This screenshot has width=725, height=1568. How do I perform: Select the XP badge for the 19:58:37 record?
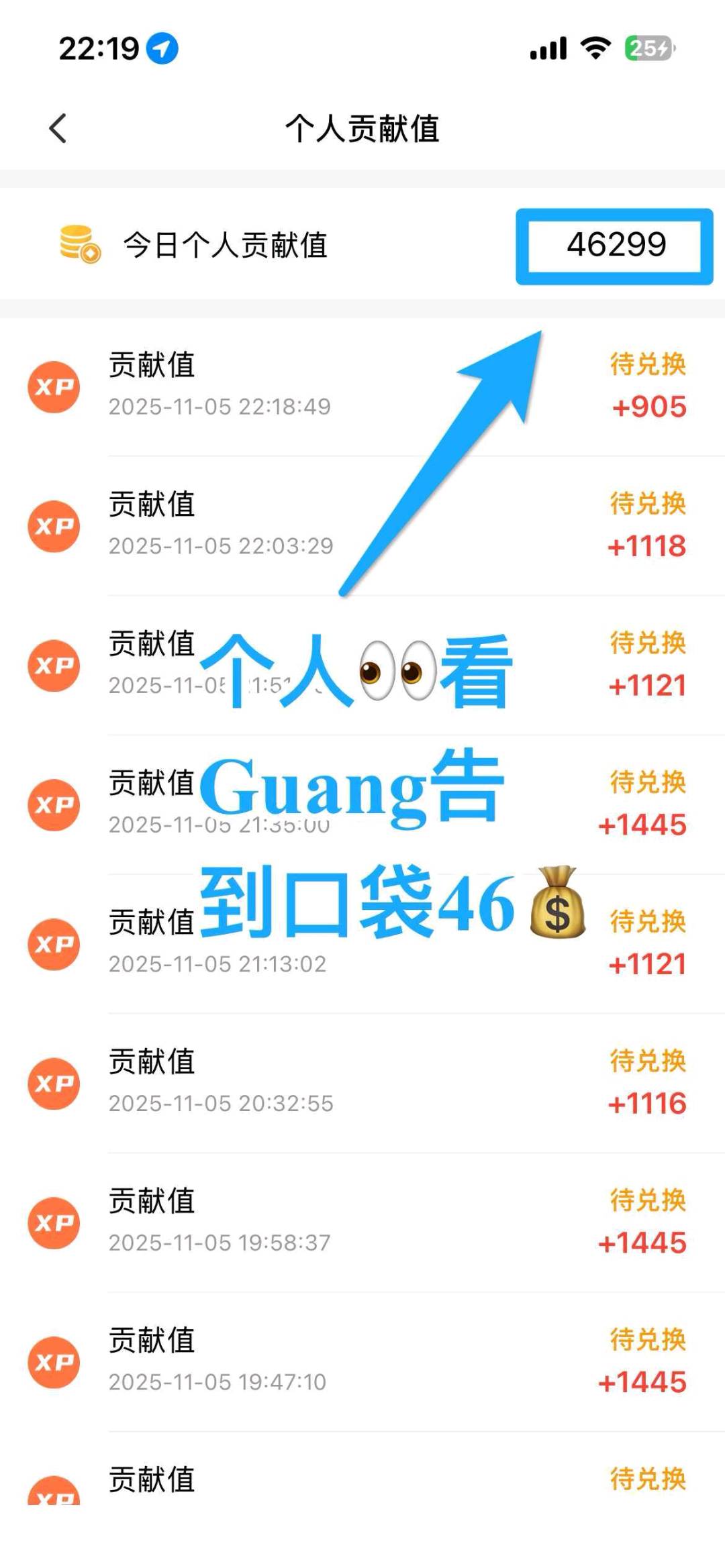[54, 1222]
